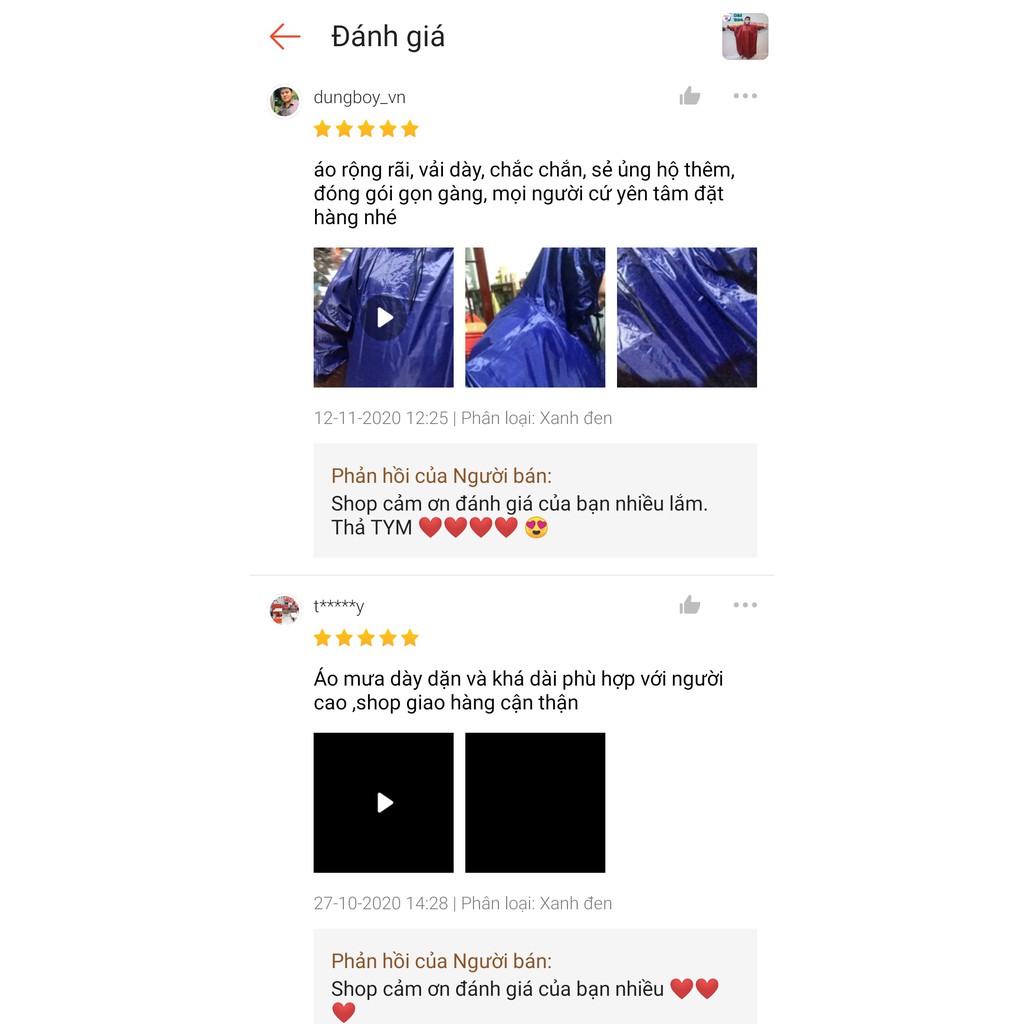This screenshot has width=1024, height=1024.
Task: Open the third photo in dungboy_vn's review
Action: pos(687,318)
